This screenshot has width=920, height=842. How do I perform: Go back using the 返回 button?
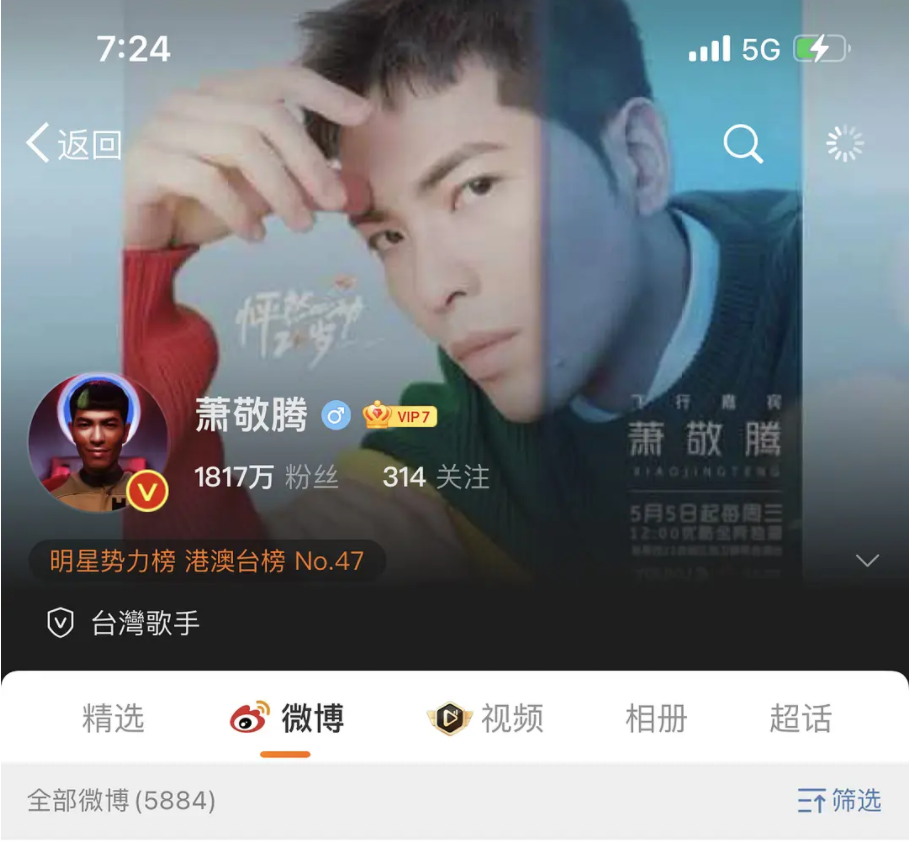[74, 145]
